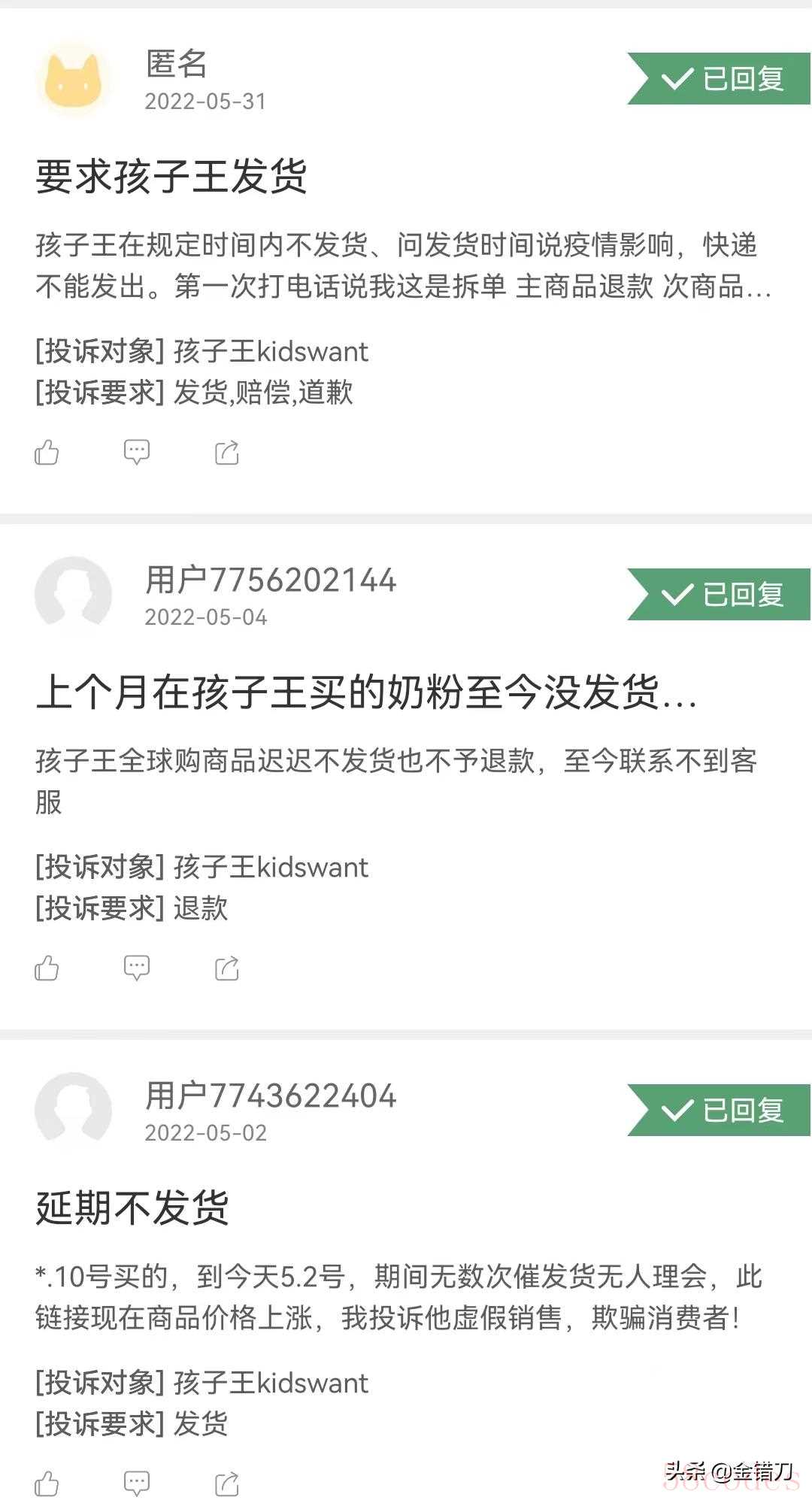View the avatar of 用户7743622404
This screenshot has height=1500, width=812.
[73, 1111]
